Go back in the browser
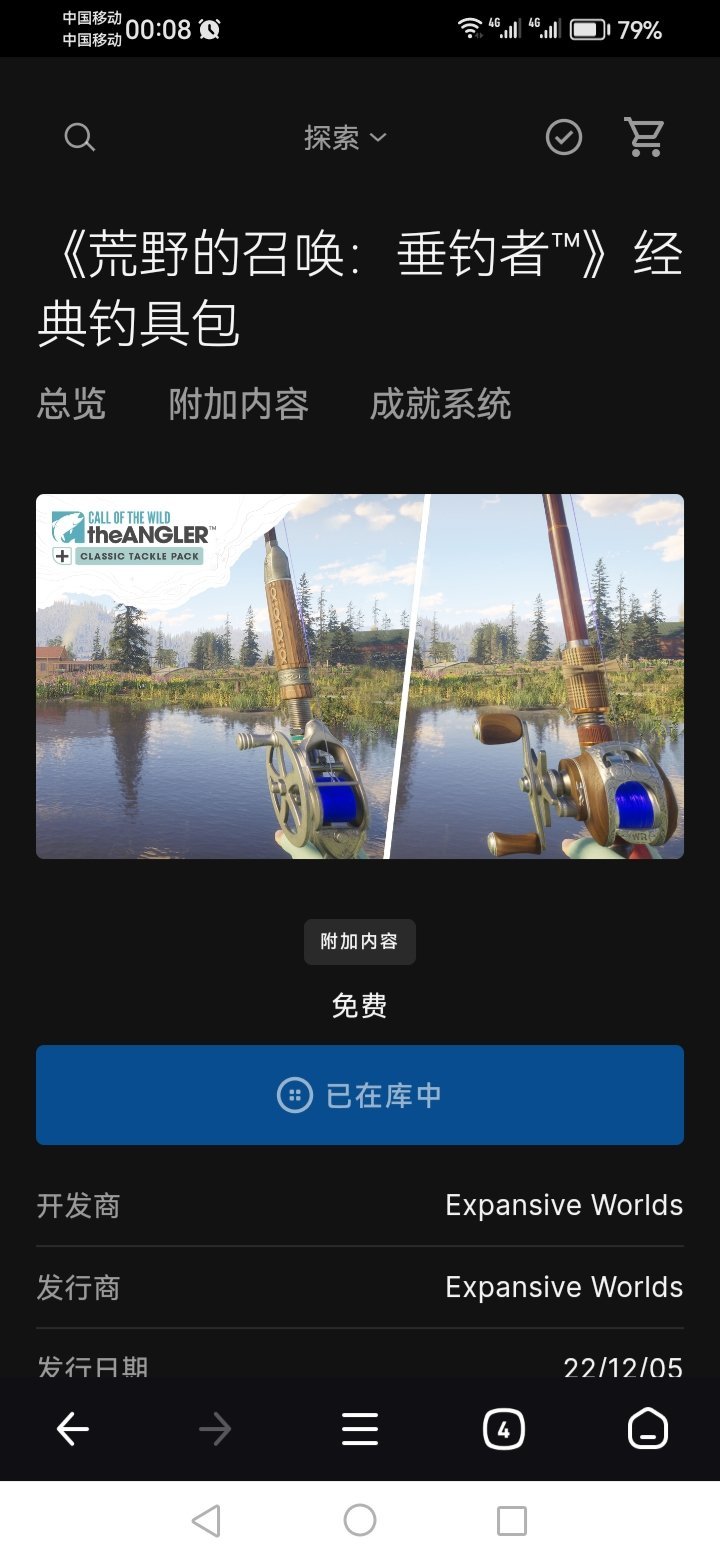720x1560 pixels. point(73,1430)
